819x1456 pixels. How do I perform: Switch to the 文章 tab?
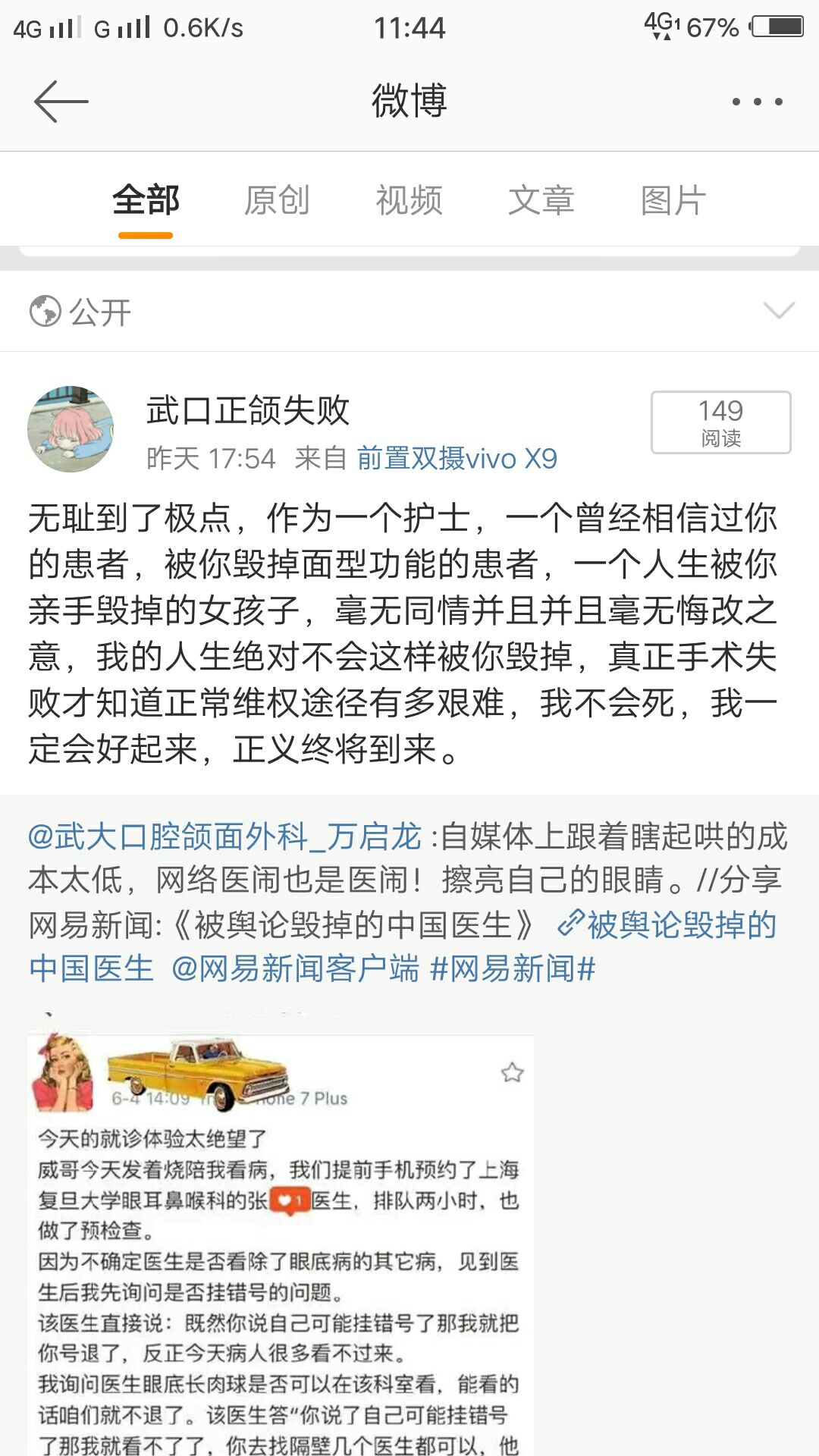(x=541, y=201)
